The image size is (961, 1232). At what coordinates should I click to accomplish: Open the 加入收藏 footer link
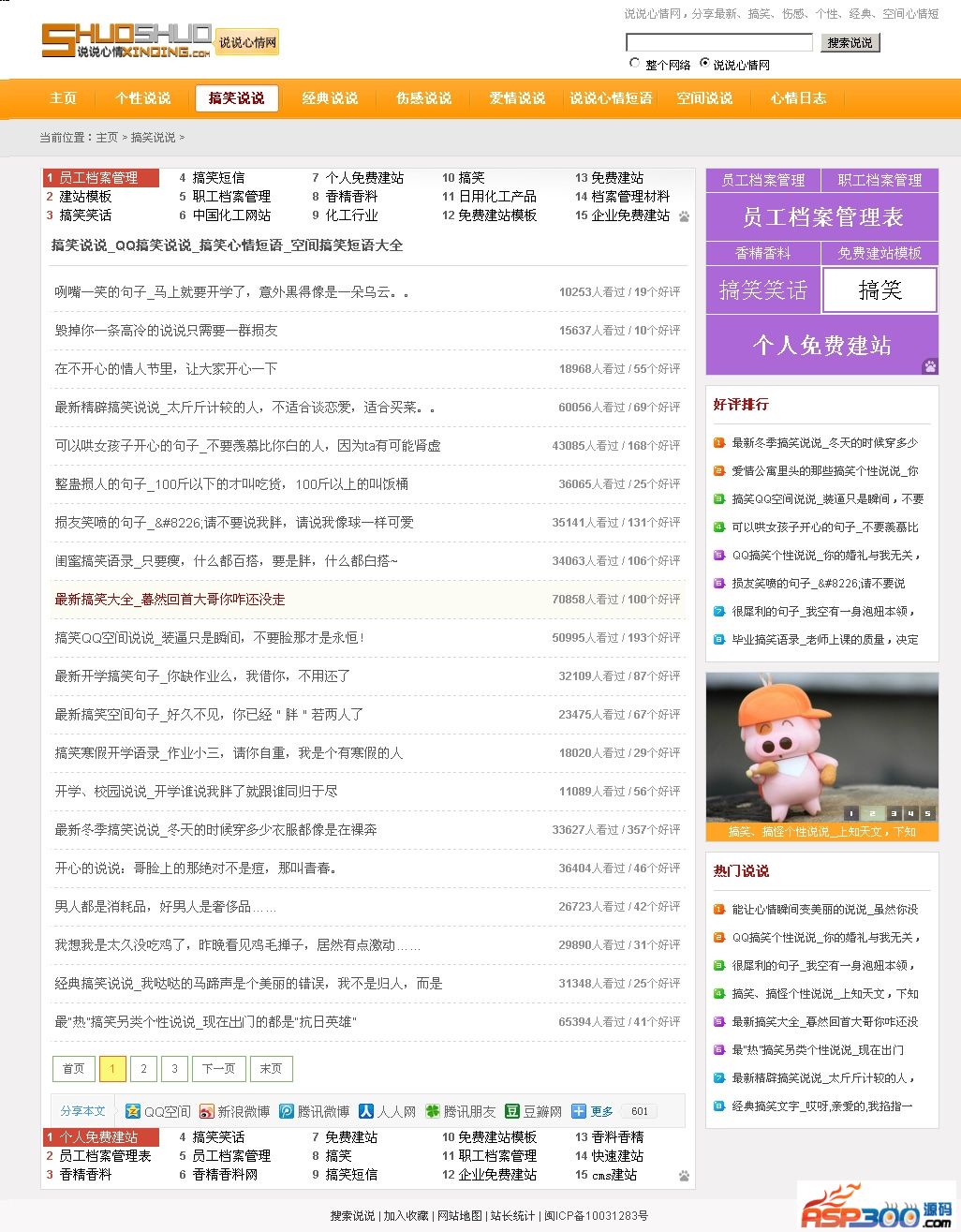coord(406,1215)
